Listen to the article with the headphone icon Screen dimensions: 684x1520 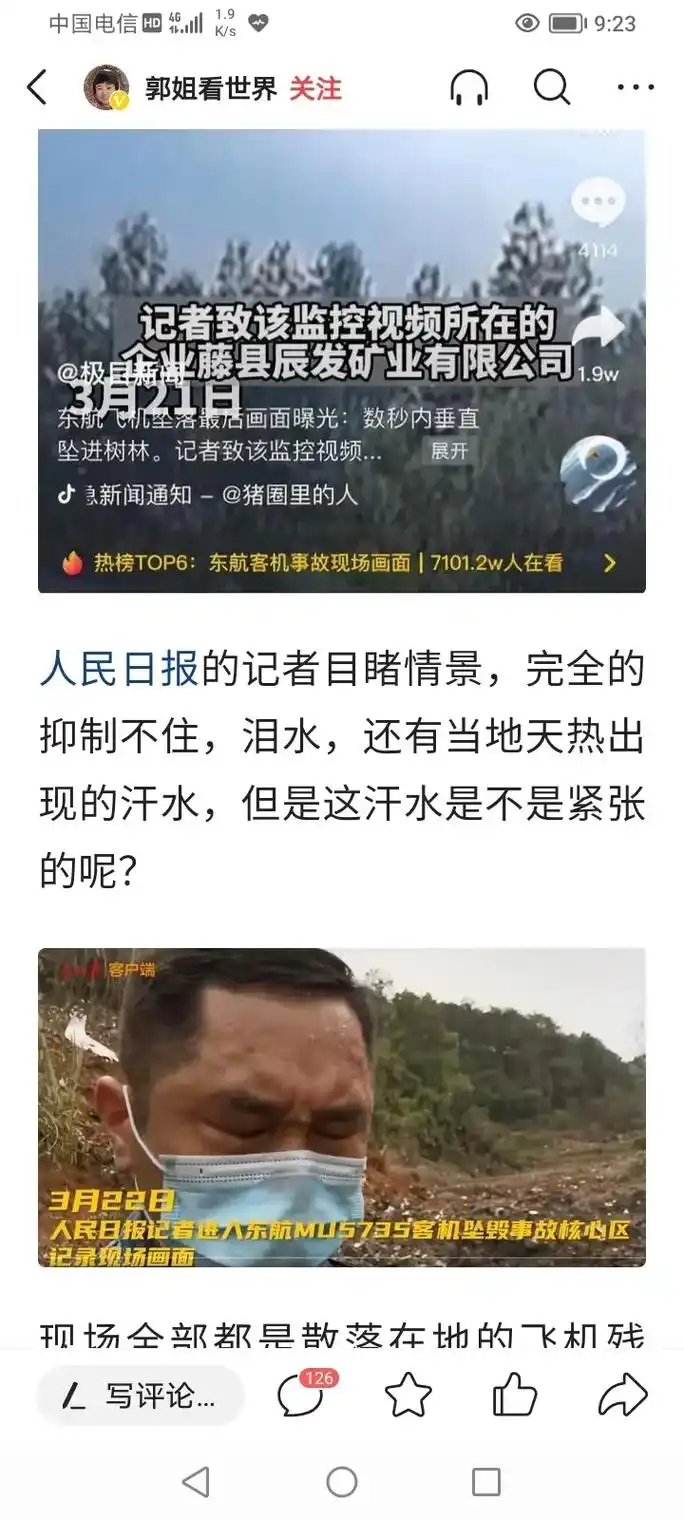[468, 88]
